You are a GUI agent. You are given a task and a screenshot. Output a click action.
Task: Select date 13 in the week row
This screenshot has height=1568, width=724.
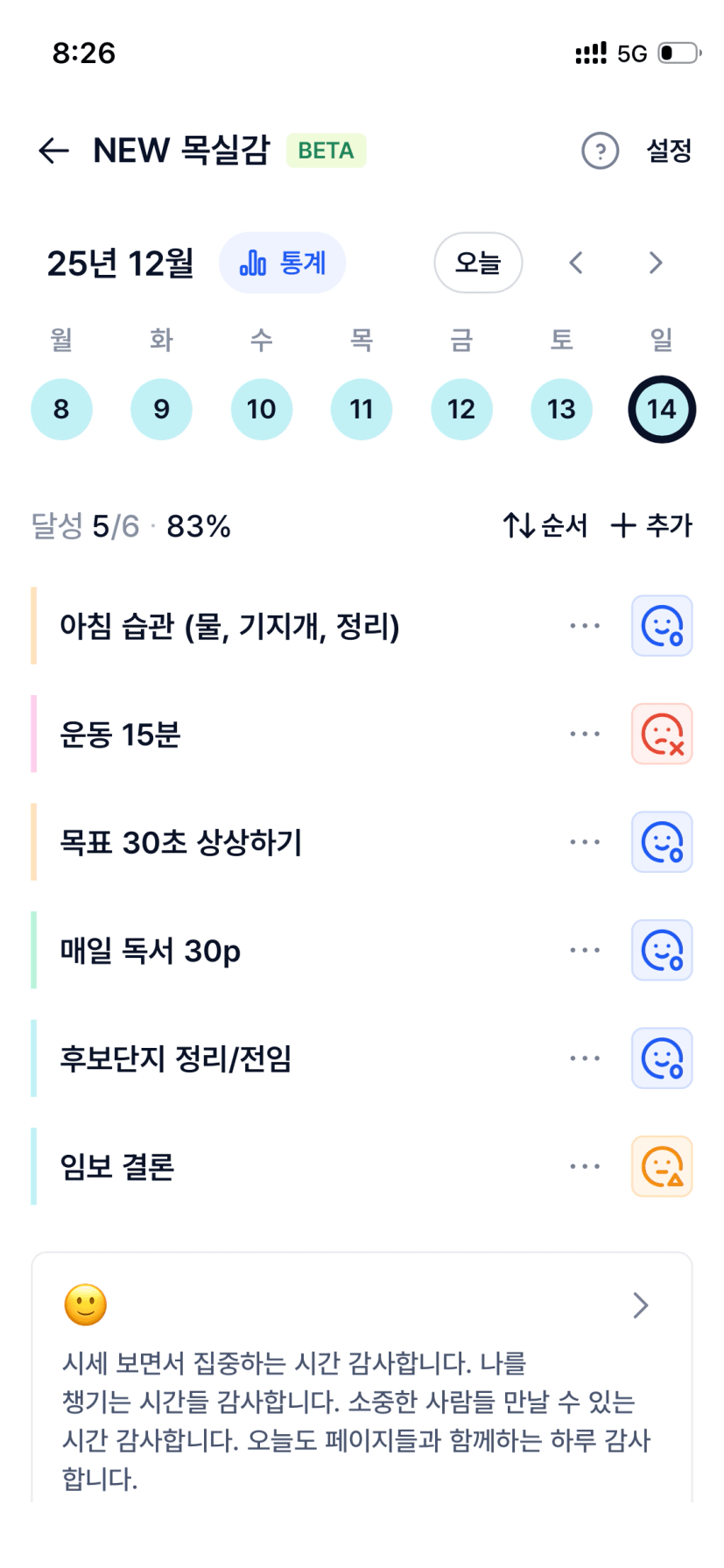(561, 409)
